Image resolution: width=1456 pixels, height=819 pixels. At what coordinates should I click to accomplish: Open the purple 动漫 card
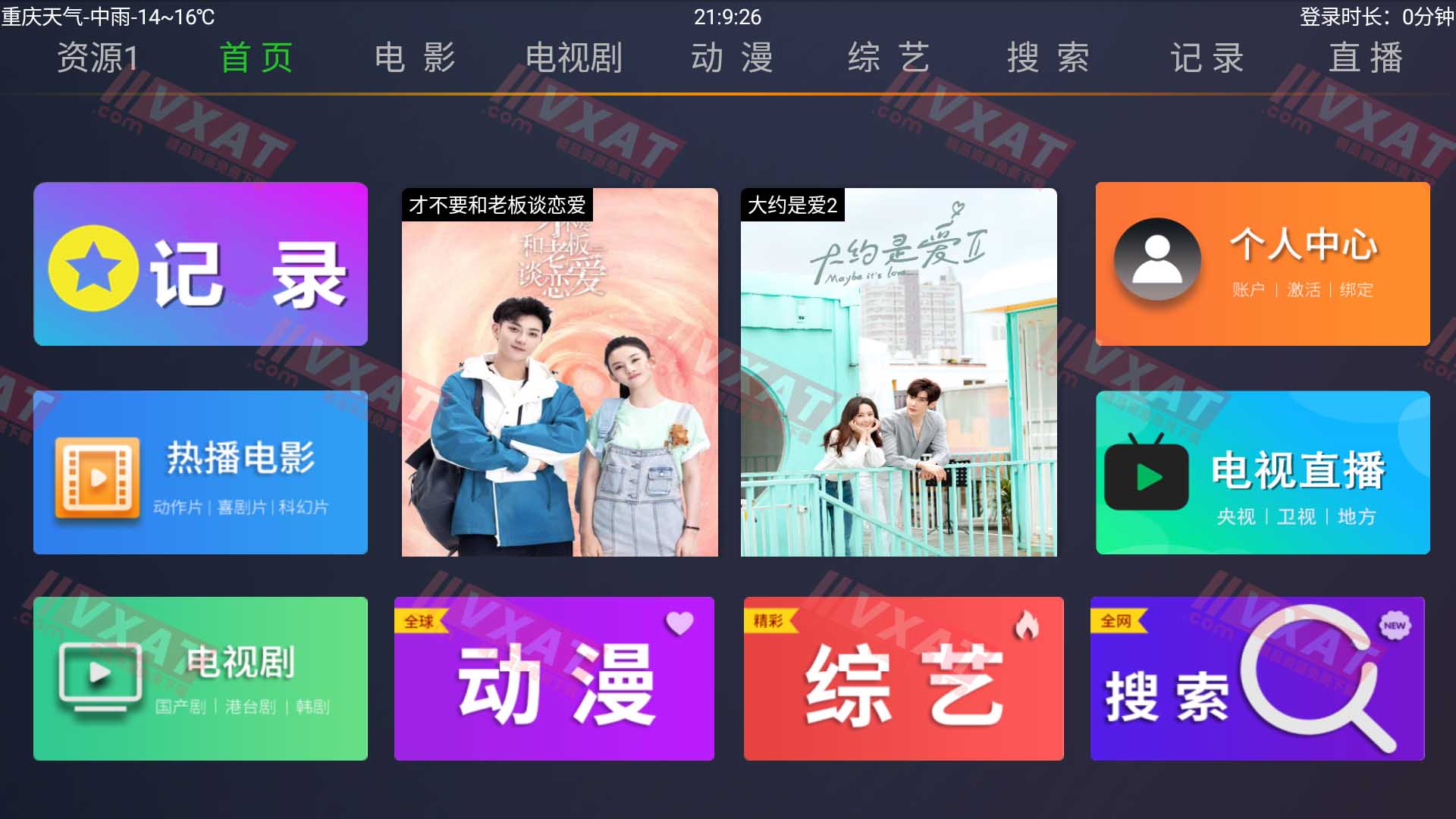click(x=554, y=679)
